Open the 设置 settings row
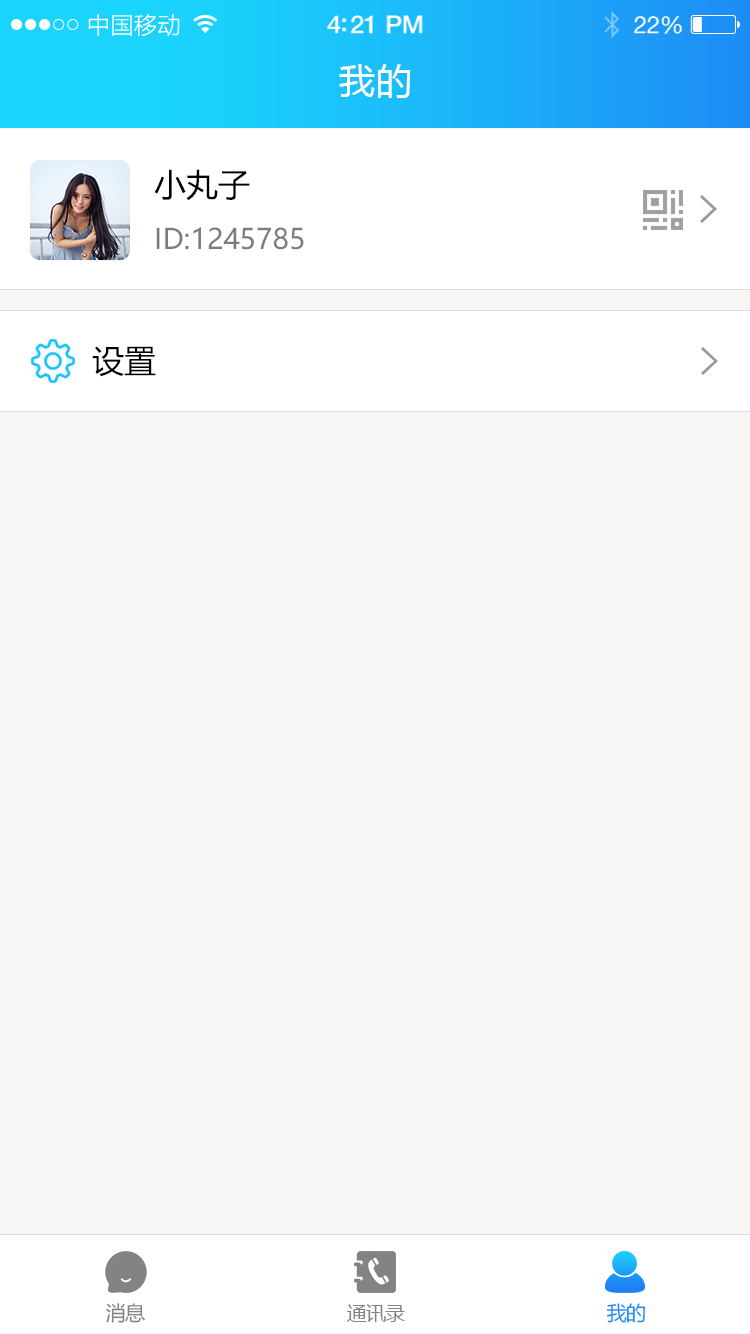750x1334 pixels. (x=375, y=361)
